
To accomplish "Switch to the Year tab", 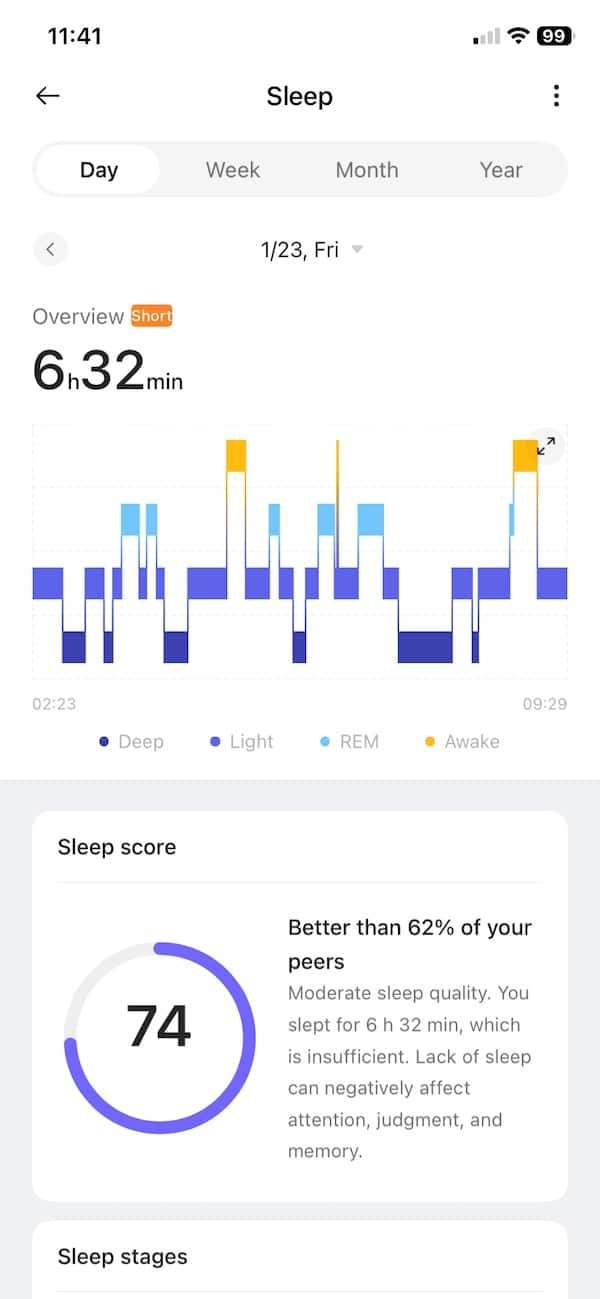I will pos(501,170).
